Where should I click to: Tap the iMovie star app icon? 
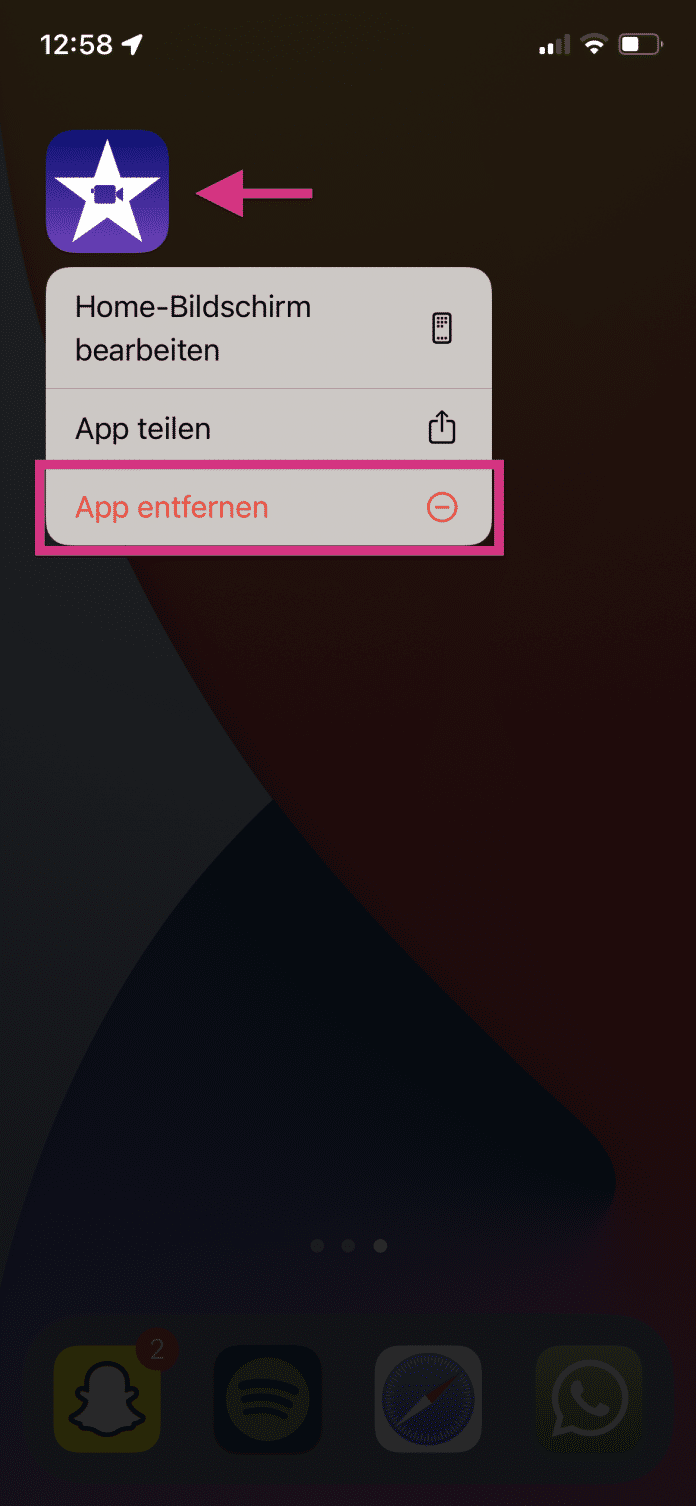pos(107,191)
